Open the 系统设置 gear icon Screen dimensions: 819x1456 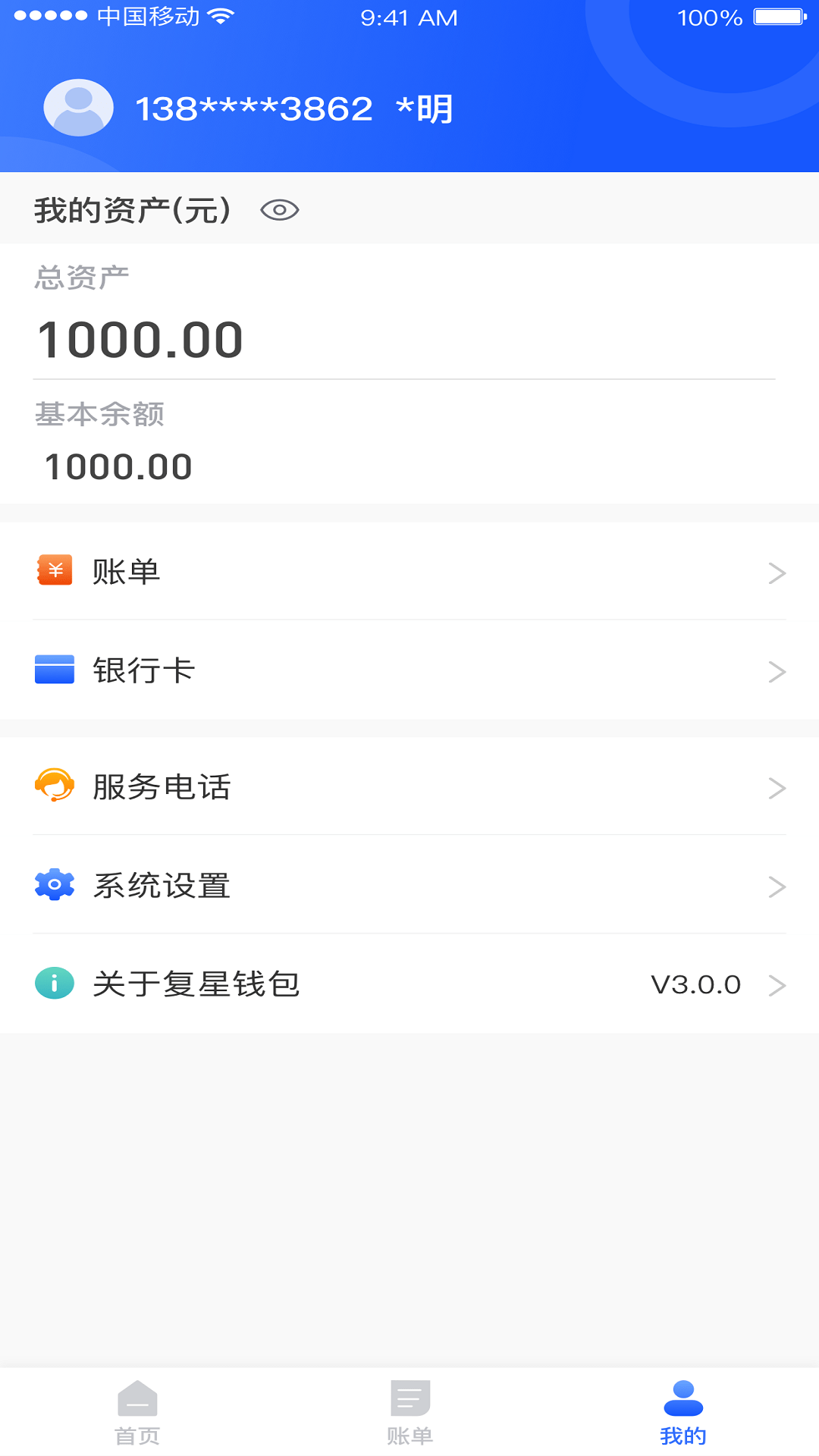[x=54, y=885]
